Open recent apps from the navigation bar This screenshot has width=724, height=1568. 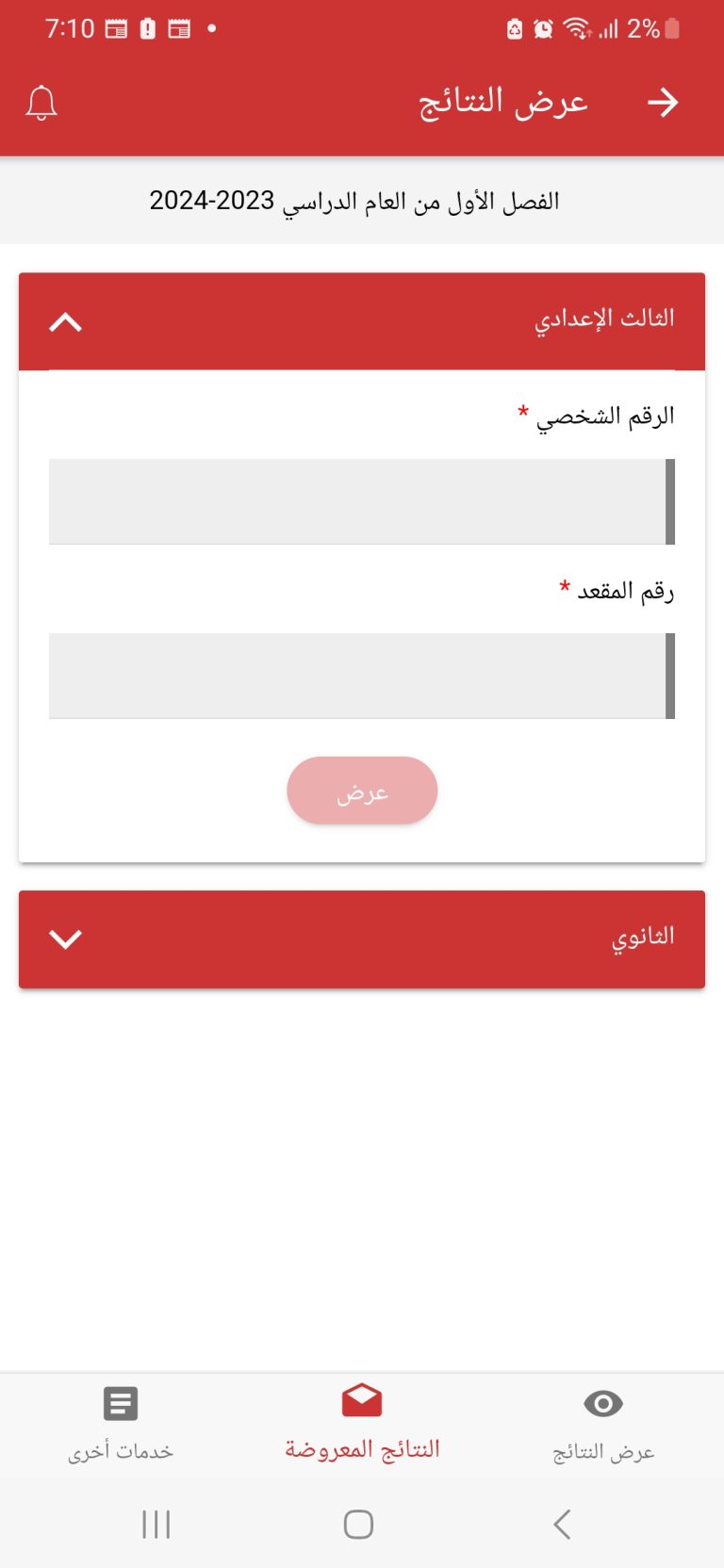[156, 1524]
